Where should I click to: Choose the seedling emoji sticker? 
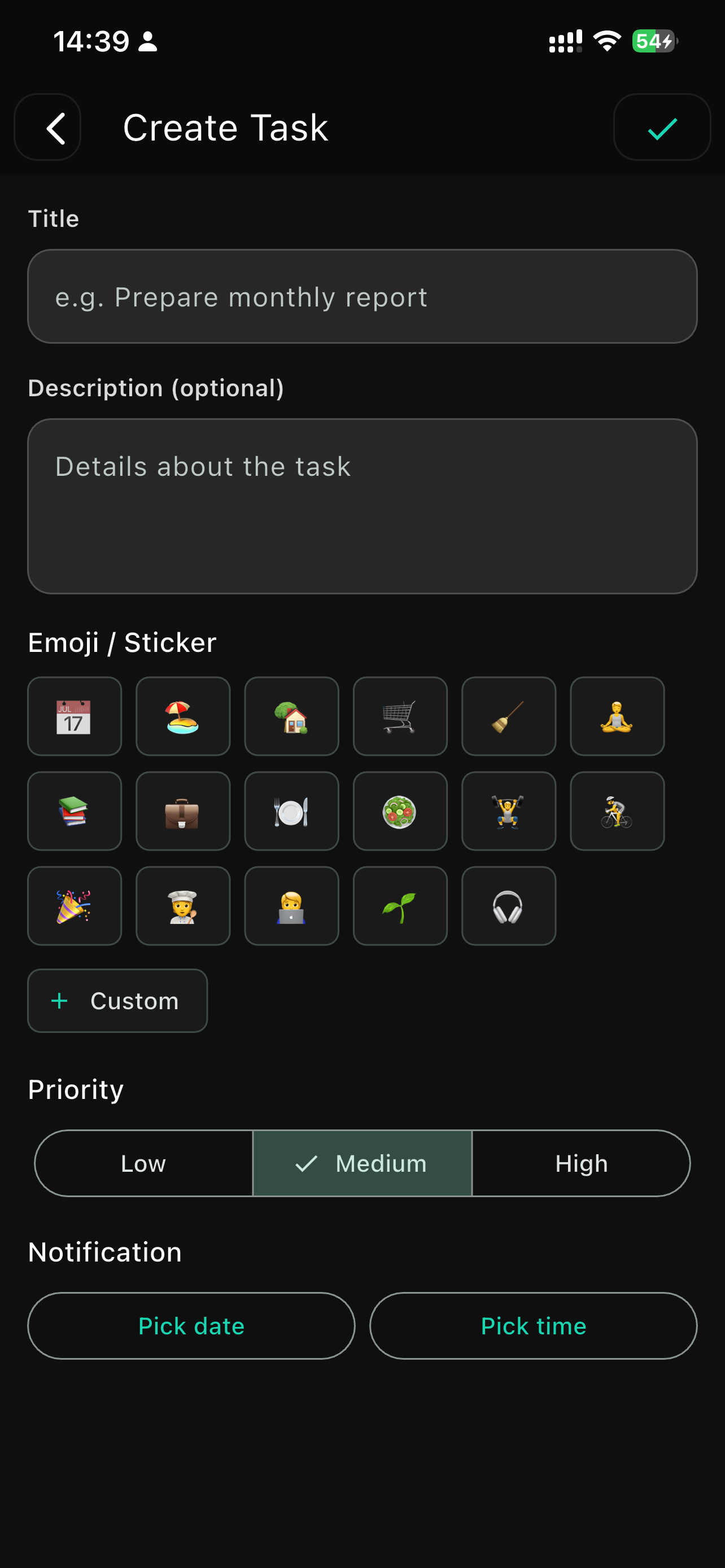tap(400, 906)
